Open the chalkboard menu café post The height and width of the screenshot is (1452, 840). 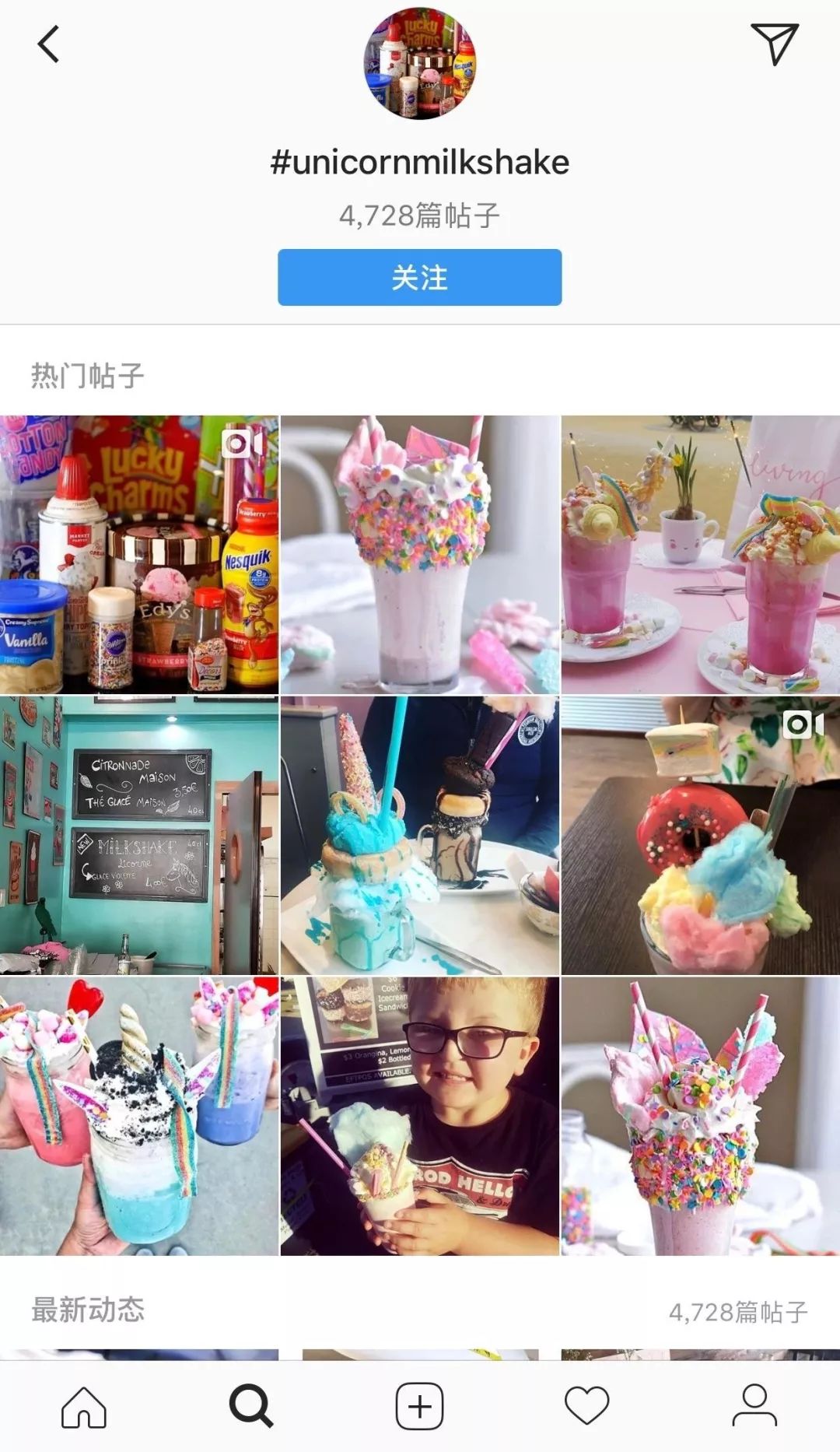pyautogui.click(x=139, y=836)
